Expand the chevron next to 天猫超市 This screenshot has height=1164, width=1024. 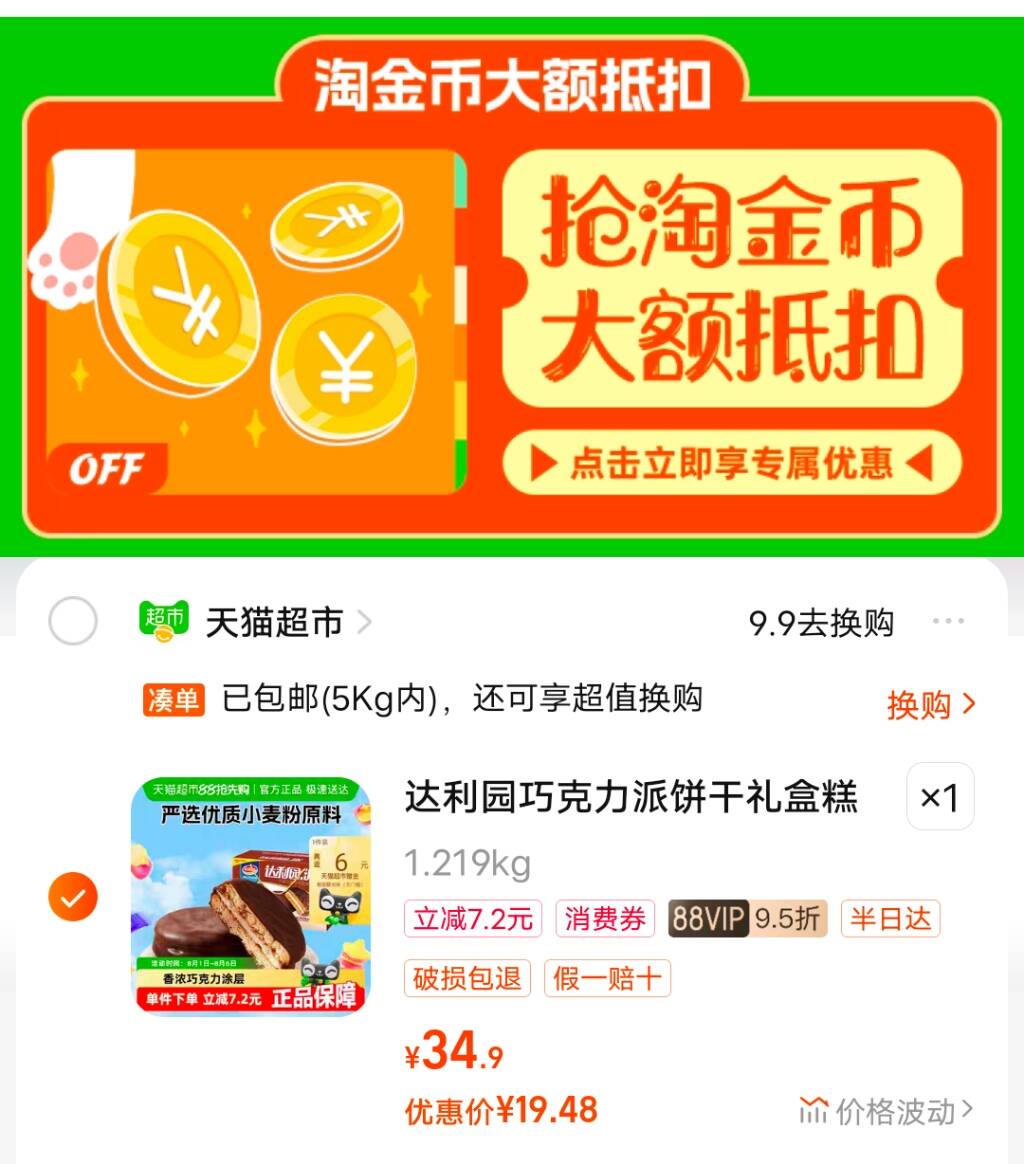pyautogui.click(x=366, y=621)
